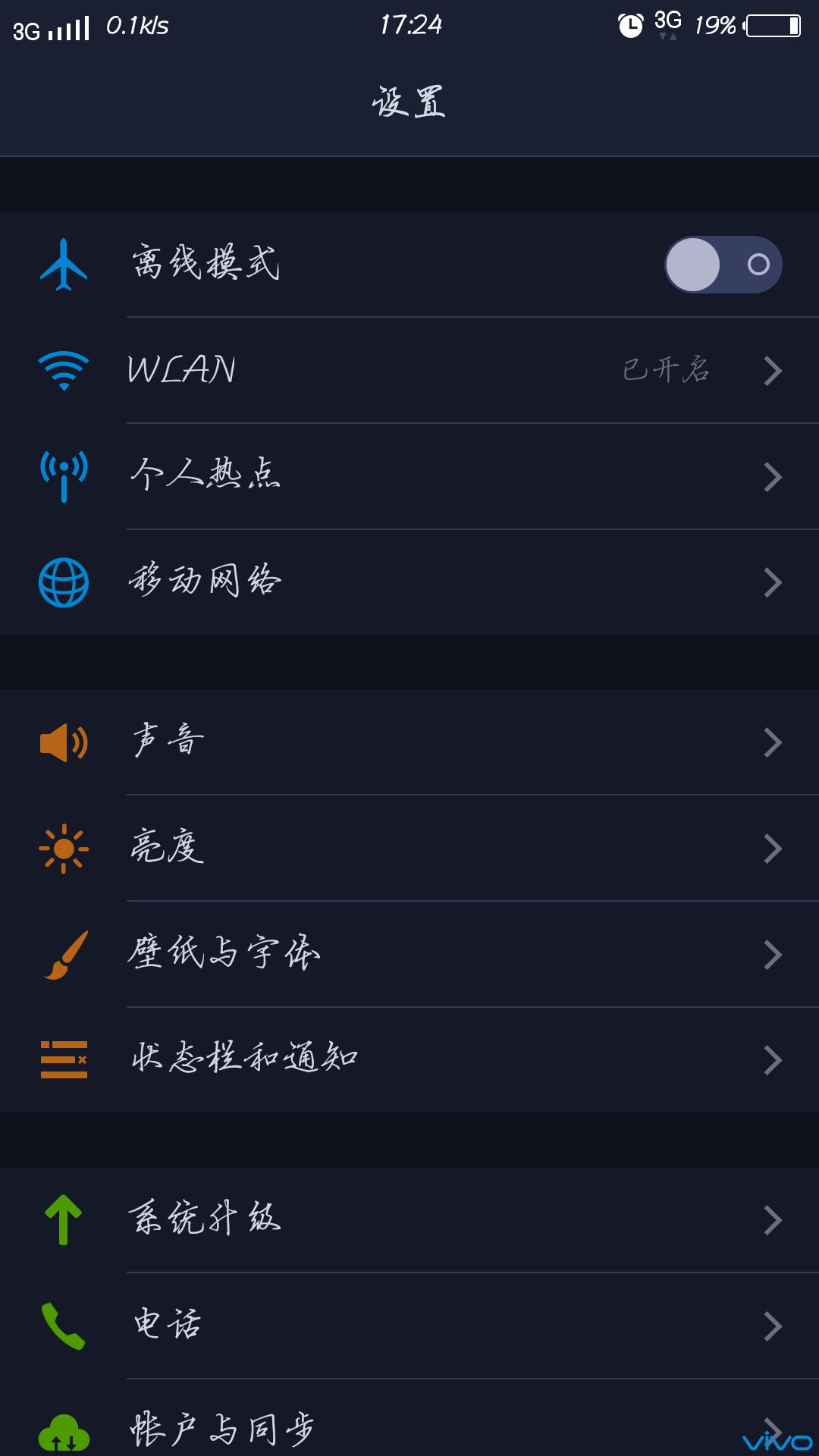
Task: Open 壁纸与字体 settings
Action: pos(409,954)
